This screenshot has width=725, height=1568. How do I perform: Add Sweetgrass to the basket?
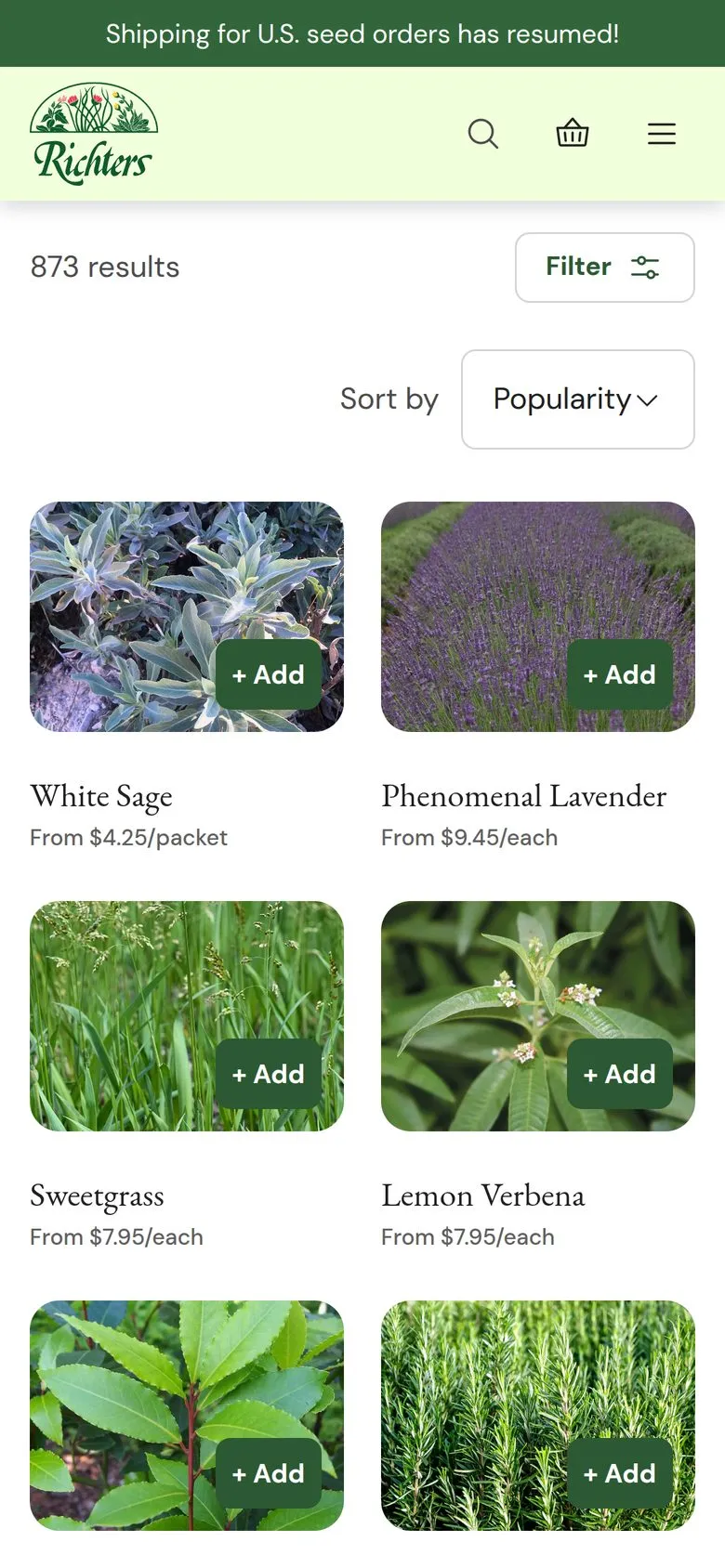[269, 1074]
